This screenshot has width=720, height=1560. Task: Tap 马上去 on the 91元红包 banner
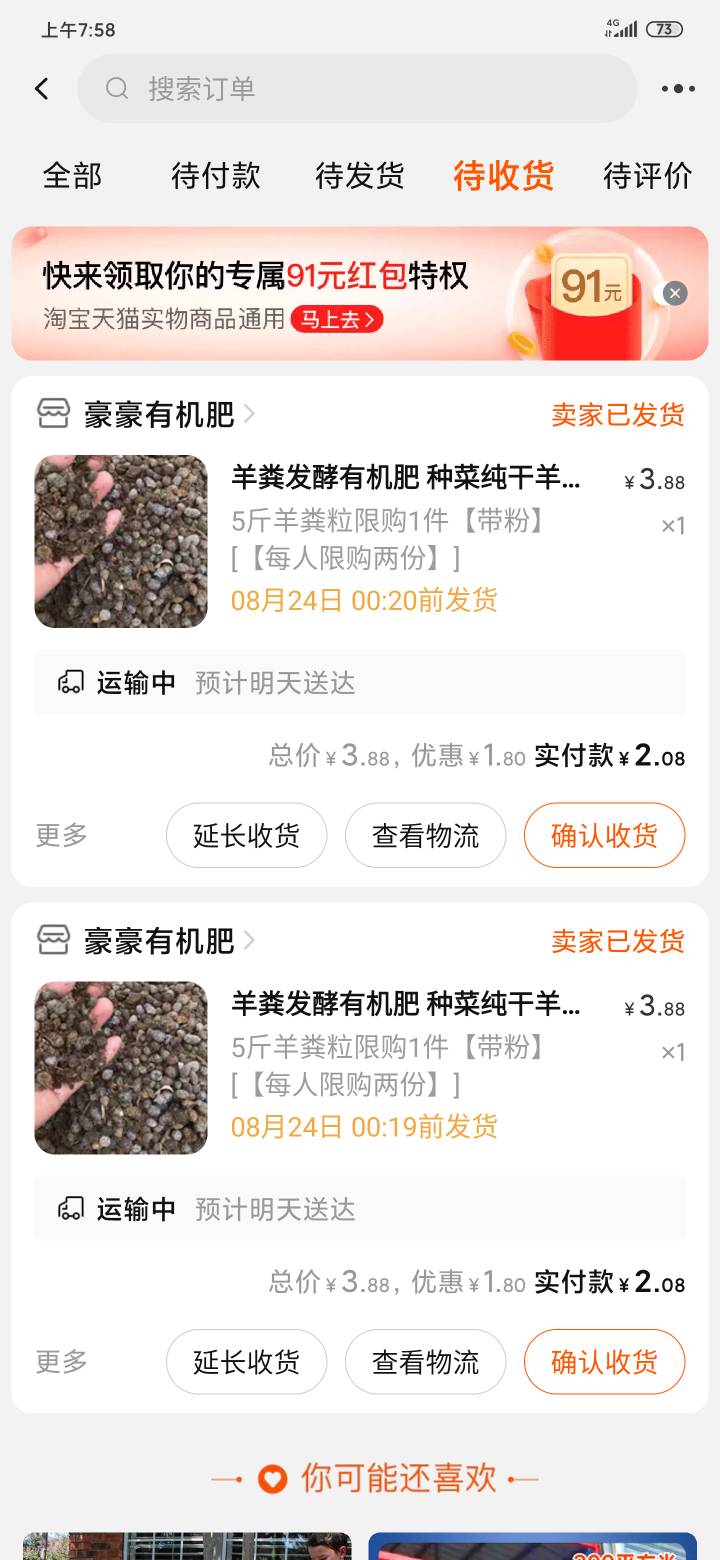[337, 320]
